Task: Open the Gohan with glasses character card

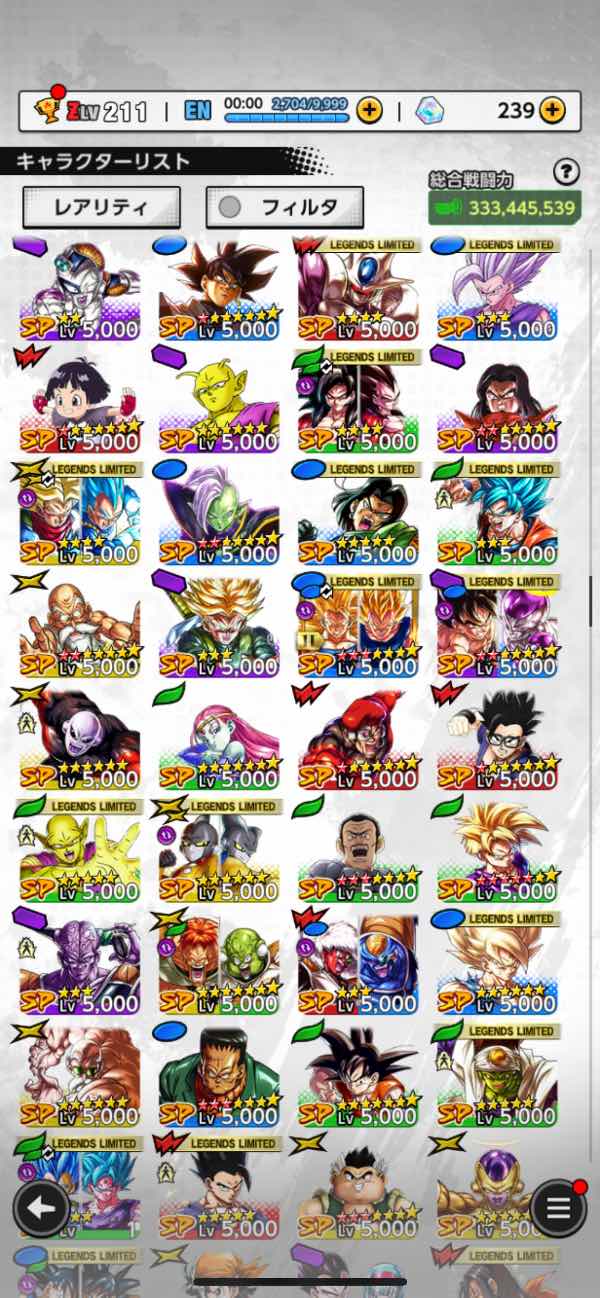Action: 497,738
